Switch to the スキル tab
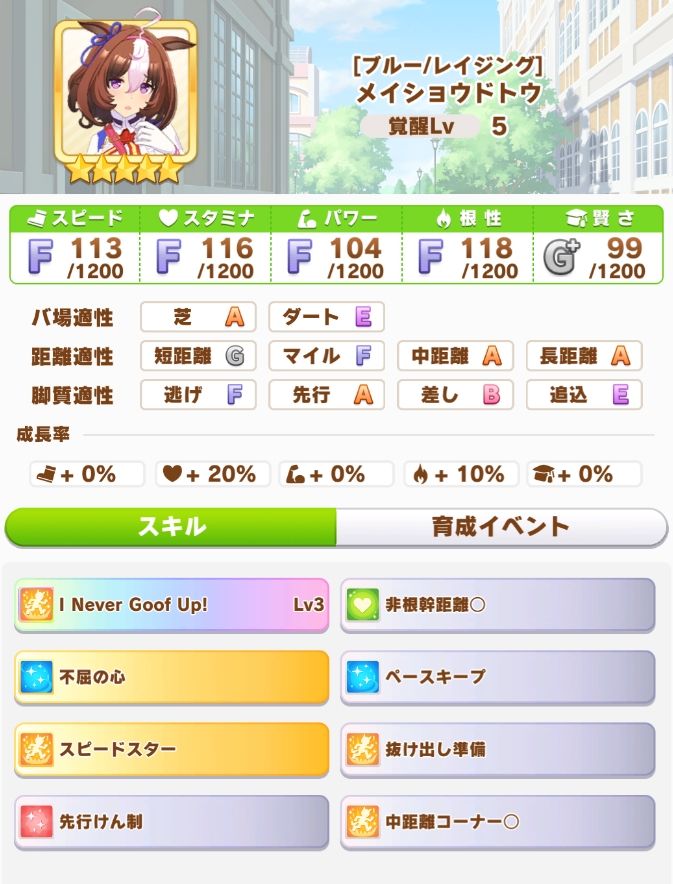673x884 pixels. pos(171,527)
